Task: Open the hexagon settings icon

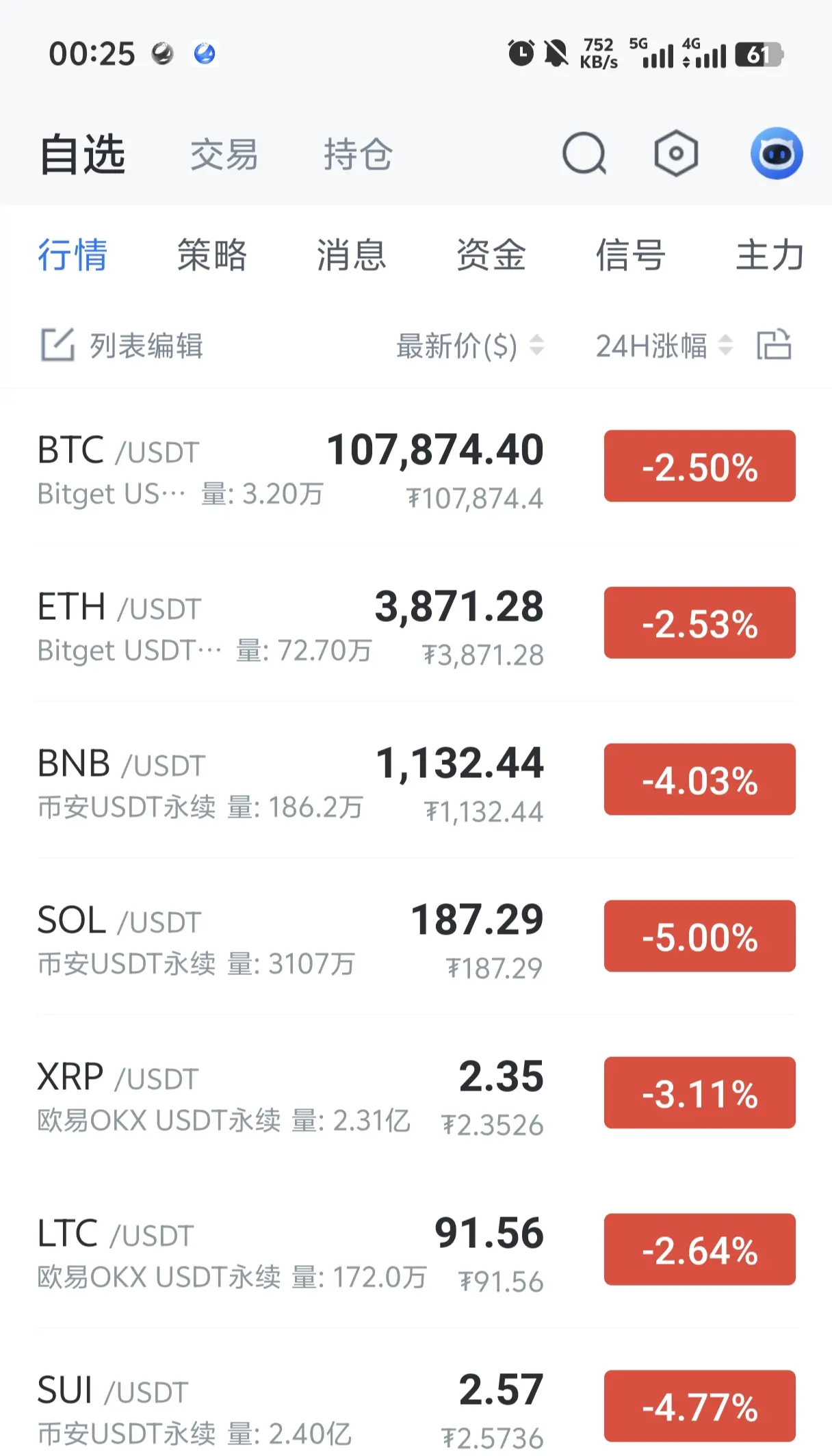Action: [676, 153]
